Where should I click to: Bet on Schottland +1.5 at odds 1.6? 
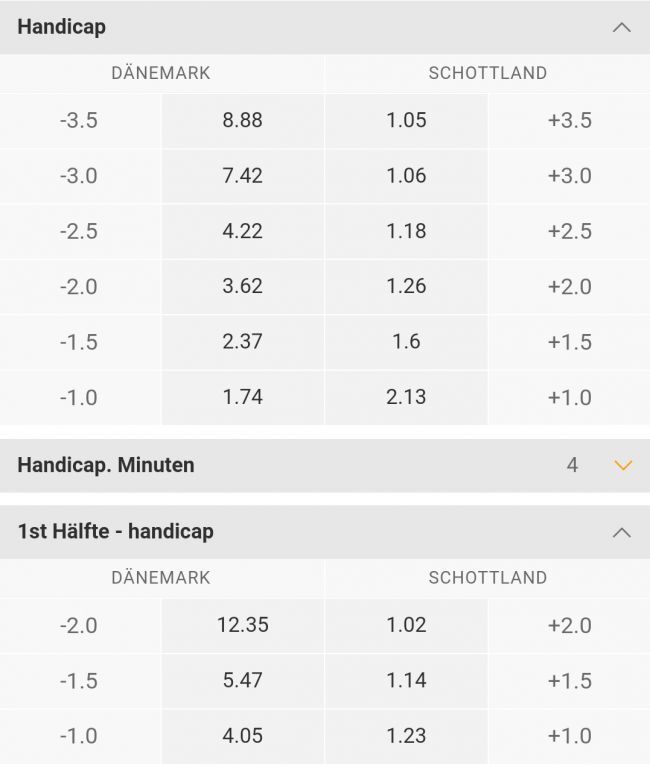pyautogui.click(x=406, y=342)
